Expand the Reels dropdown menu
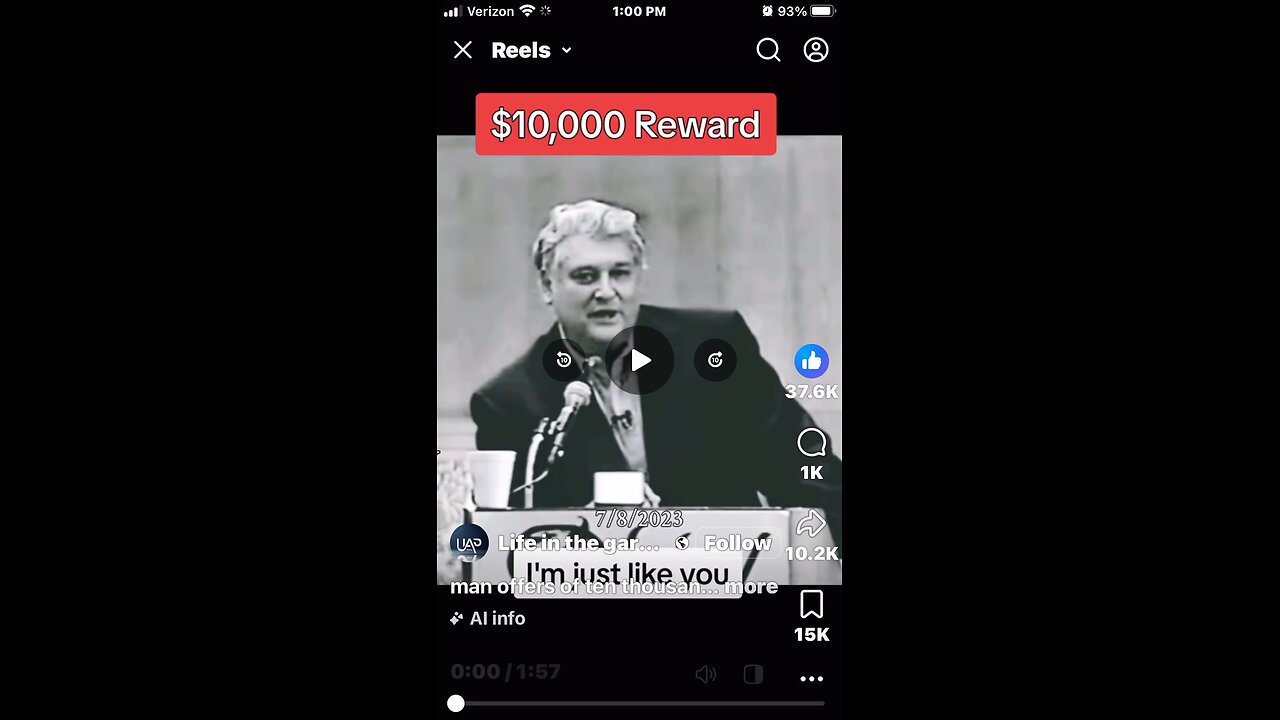This screenshot has width=1280, height=720. point(566,50)
